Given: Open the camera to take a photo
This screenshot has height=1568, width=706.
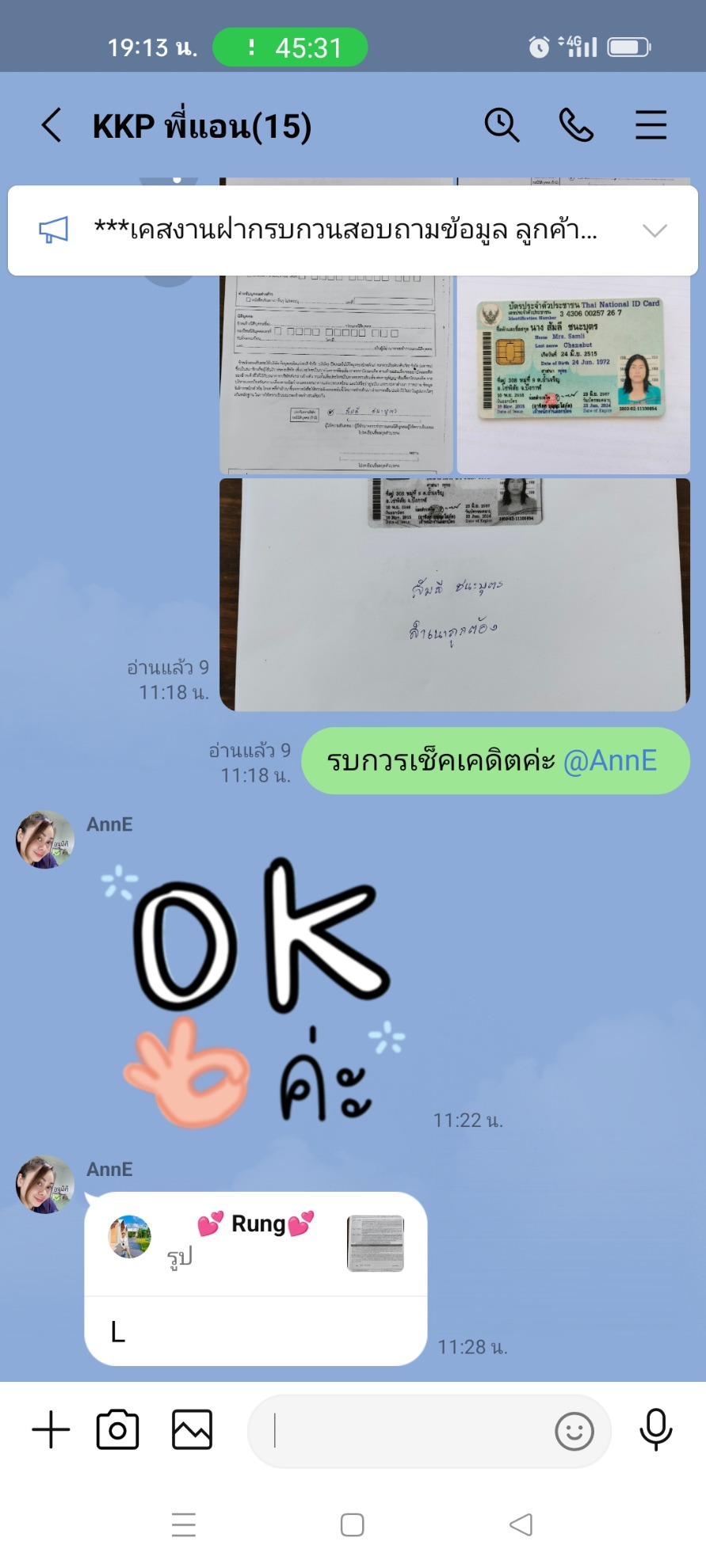Looking at the screenshot, I should (x=117, y=1429).
